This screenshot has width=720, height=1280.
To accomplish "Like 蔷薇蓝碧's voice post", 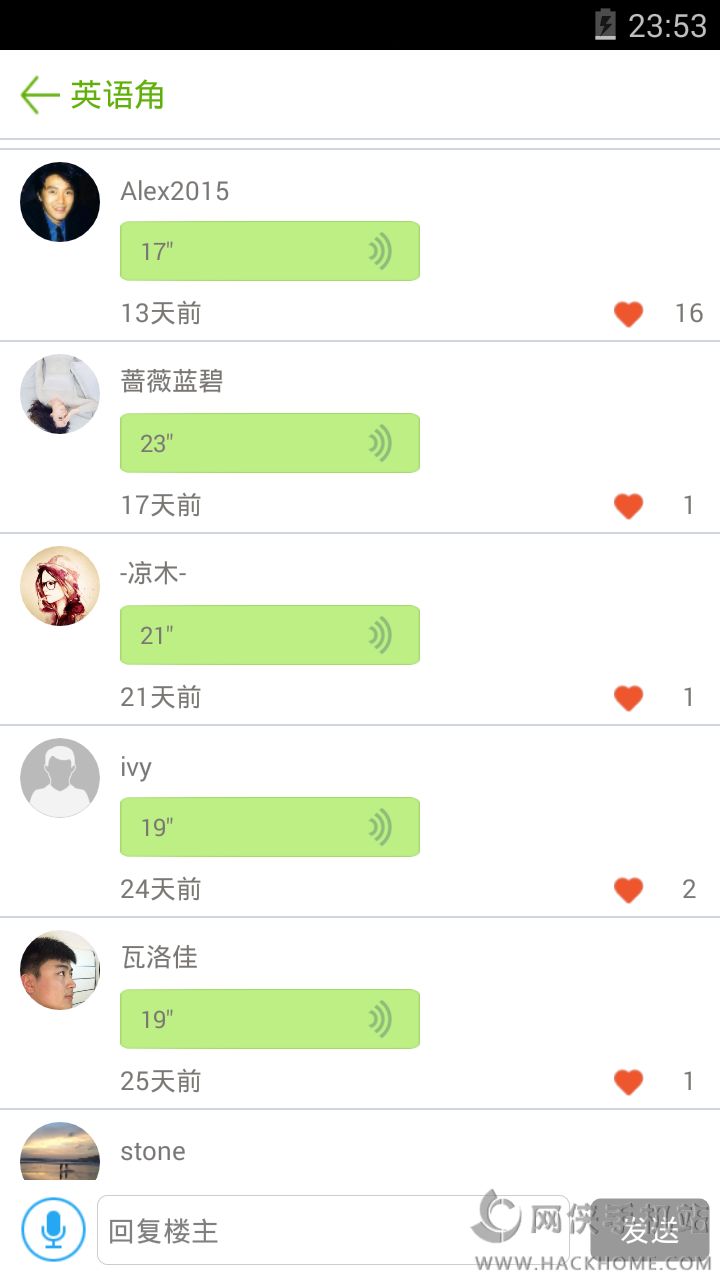I will (628, 506).
